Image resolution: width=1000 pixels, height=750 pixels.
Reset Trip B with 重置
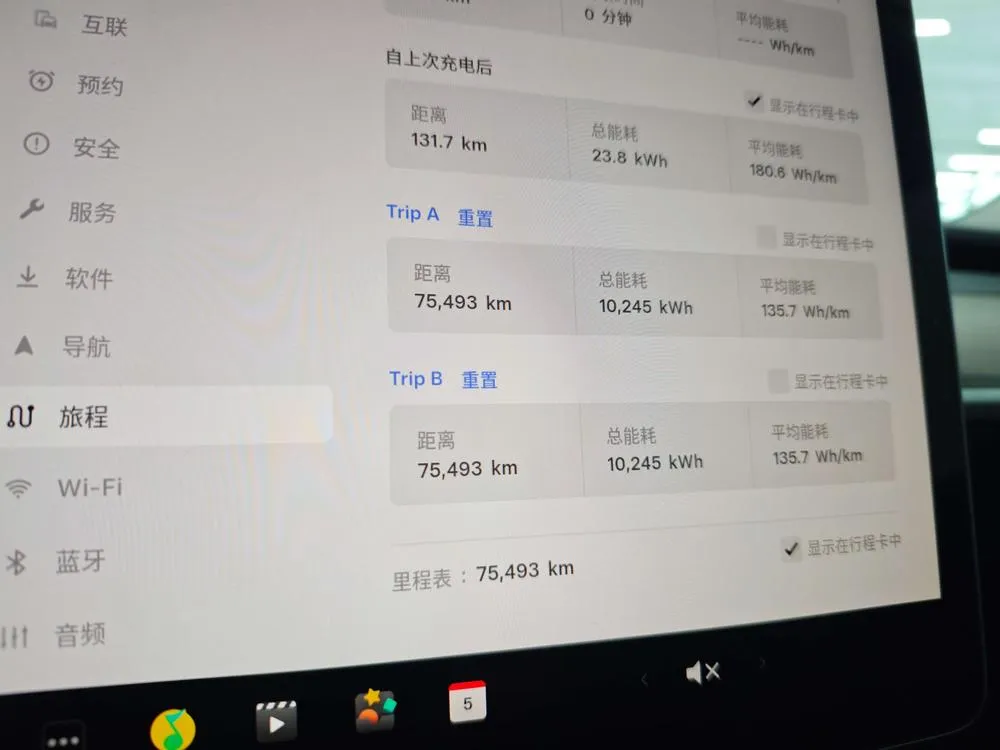[479, 380]
